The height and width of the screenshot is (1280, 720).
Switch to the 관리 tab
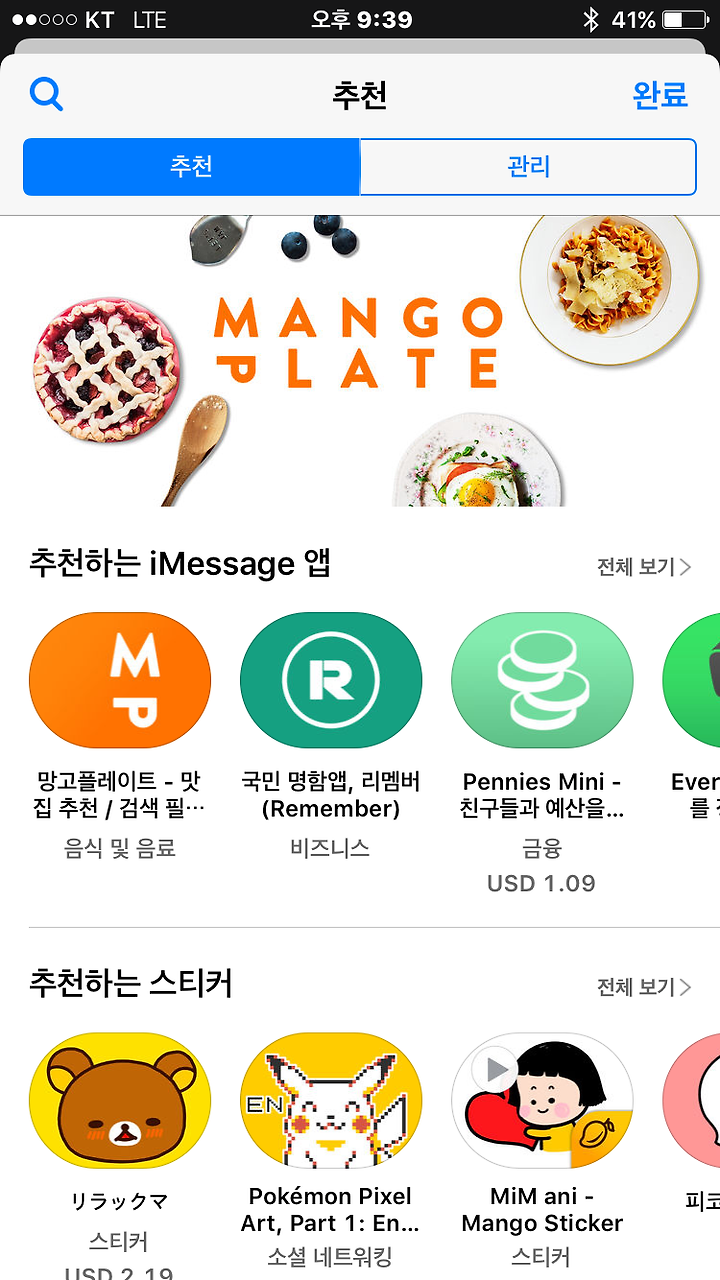click(528, 166)
